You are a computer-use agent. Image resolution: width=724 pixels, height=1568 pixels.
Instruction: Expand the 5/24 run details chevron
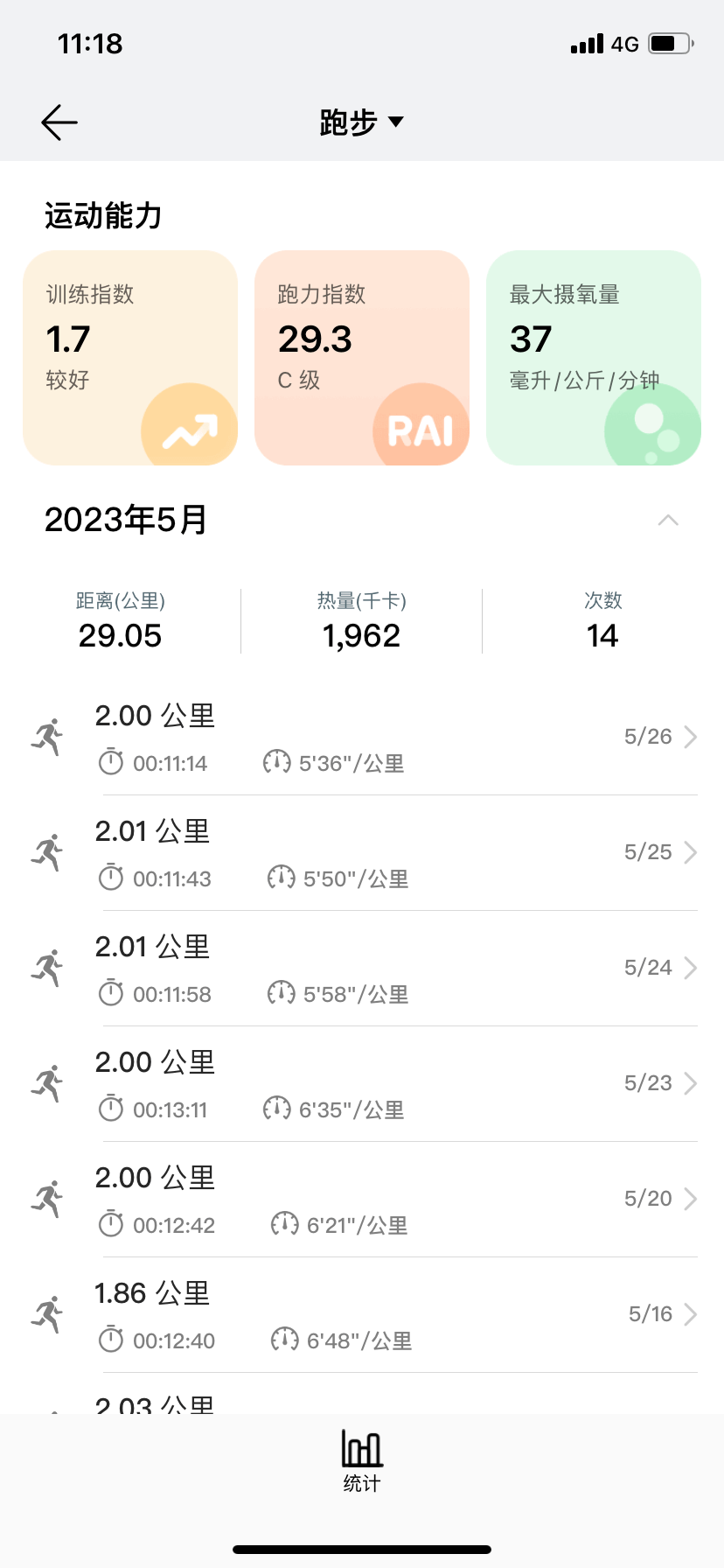tap(692, 968)
